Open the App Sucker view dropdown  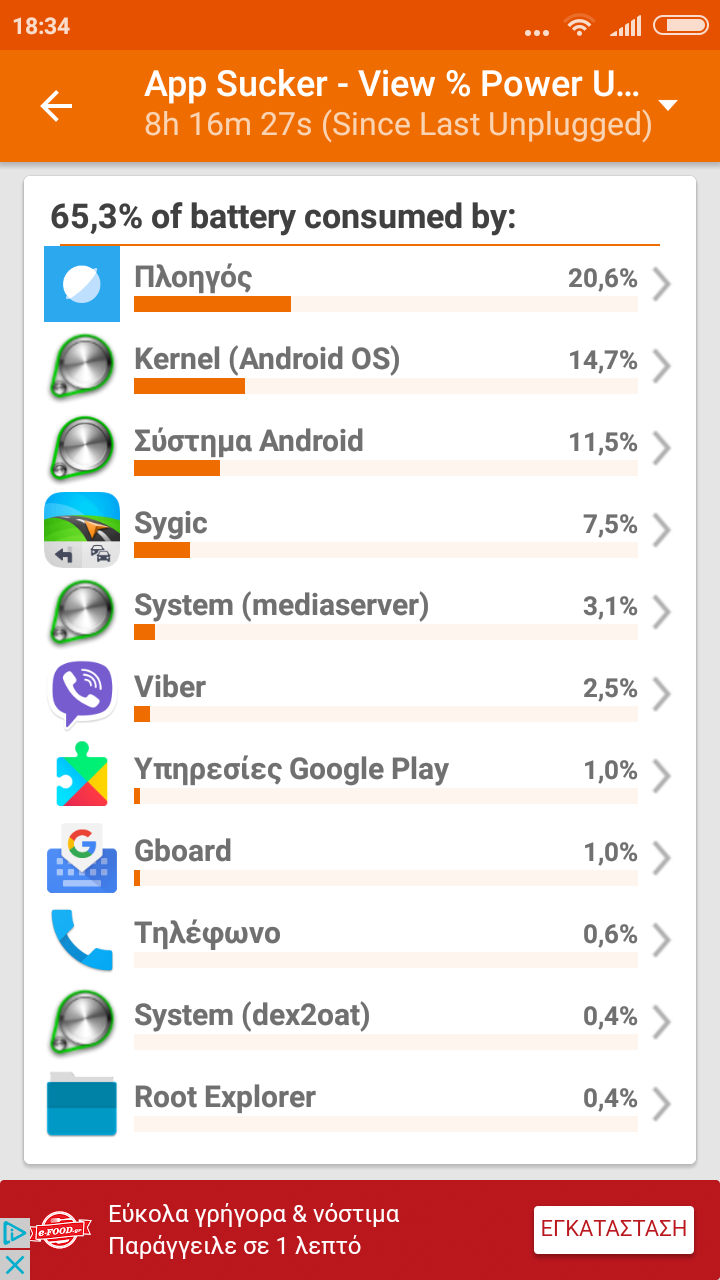tap(669, 106)
